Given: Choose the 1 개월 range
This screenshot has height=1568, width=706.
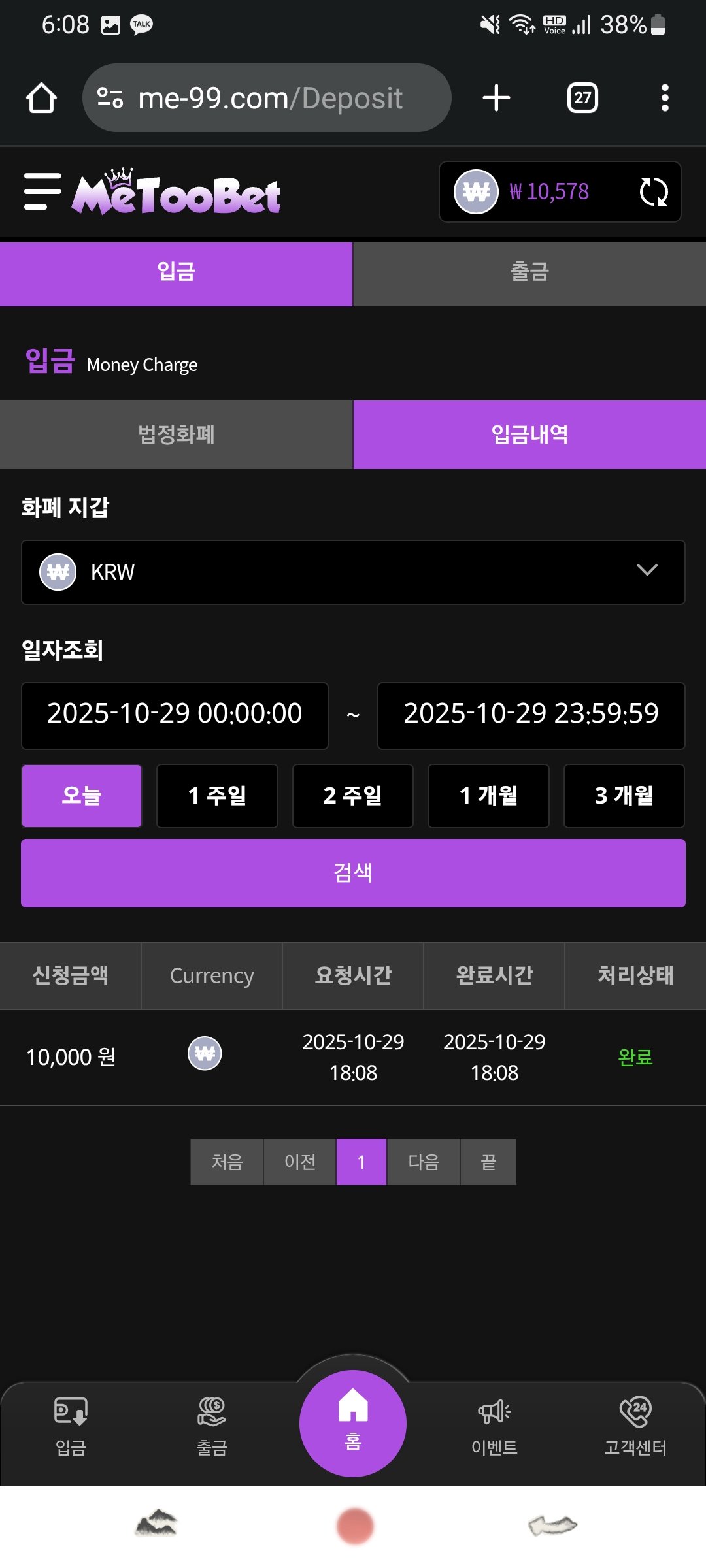Looking at the screenshot, I should [488, 796].
